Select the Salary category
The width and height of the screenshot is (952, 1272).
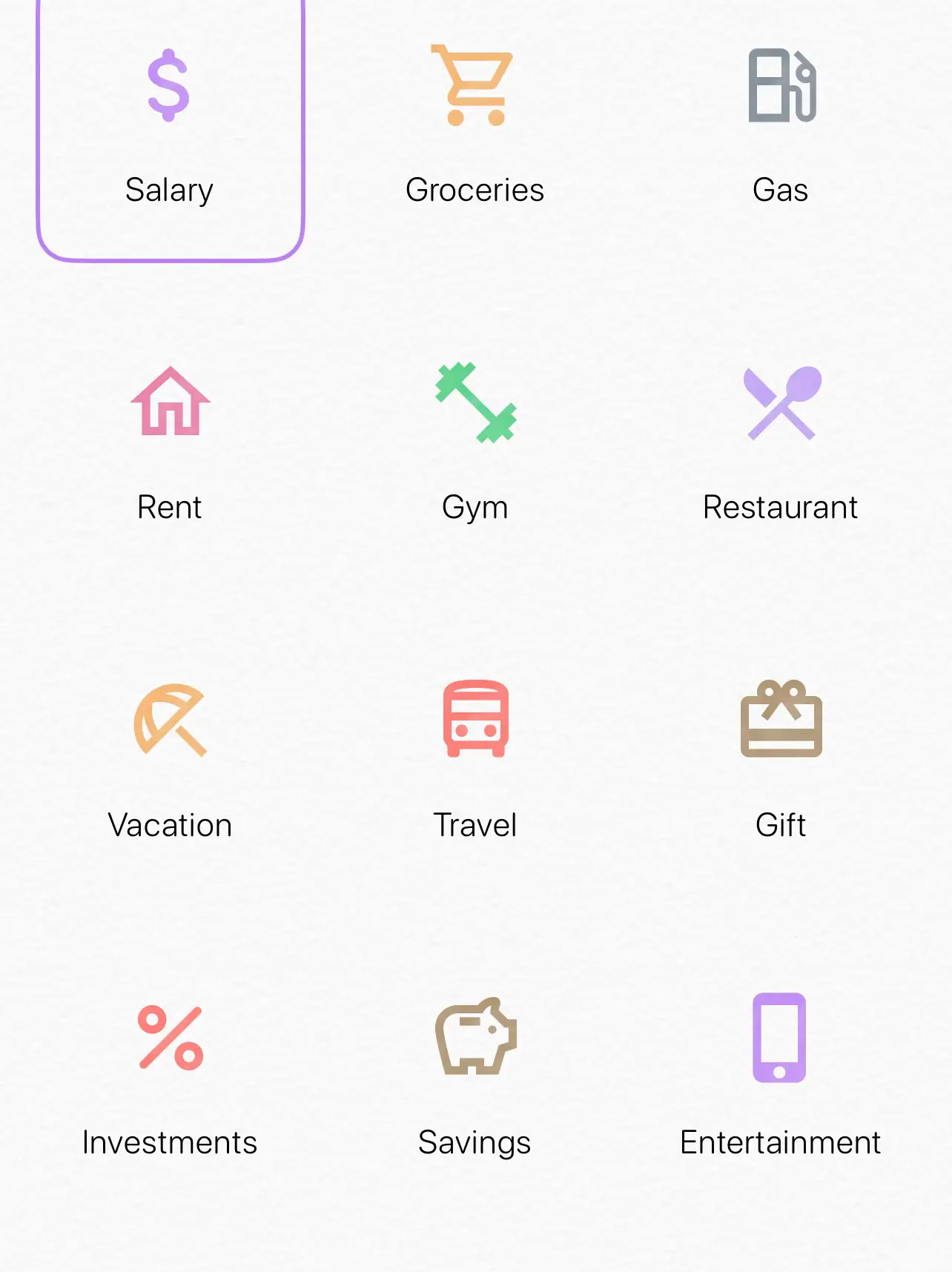[x=170, y=126]
